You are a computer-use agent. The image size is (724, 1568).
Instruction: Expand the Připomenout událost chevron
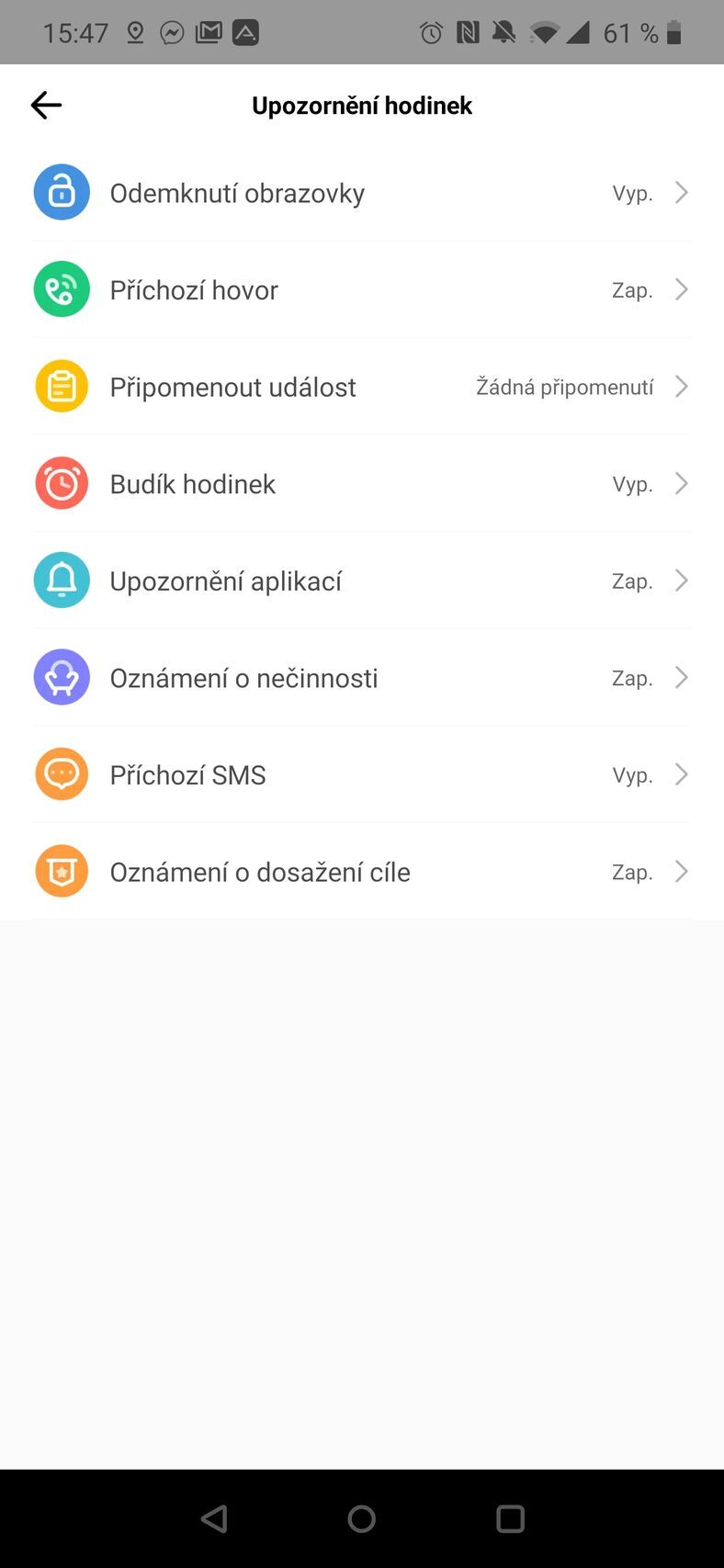[681, 386]
